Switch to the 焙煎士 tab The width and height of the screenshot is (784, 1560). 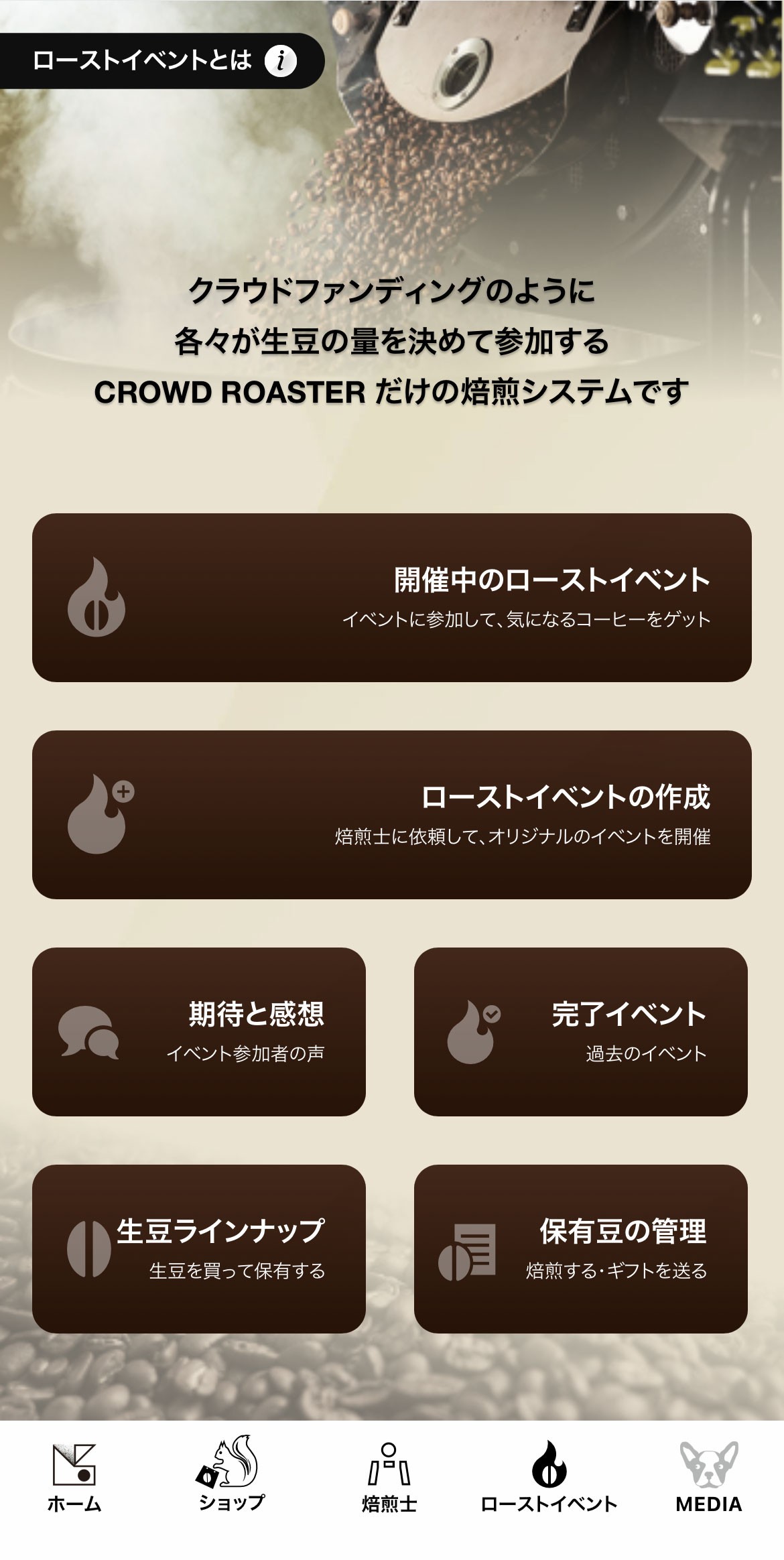click(389, 1477)
